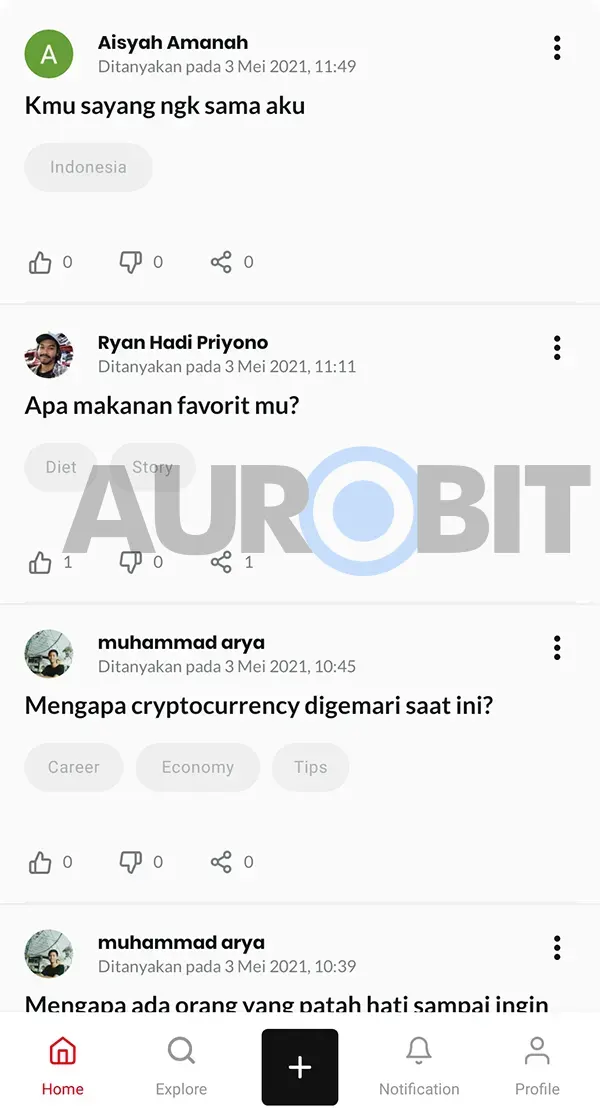Share Aisyah Amanah's question
Viewport: 600px width, 1110px height.
click(221, 263)
